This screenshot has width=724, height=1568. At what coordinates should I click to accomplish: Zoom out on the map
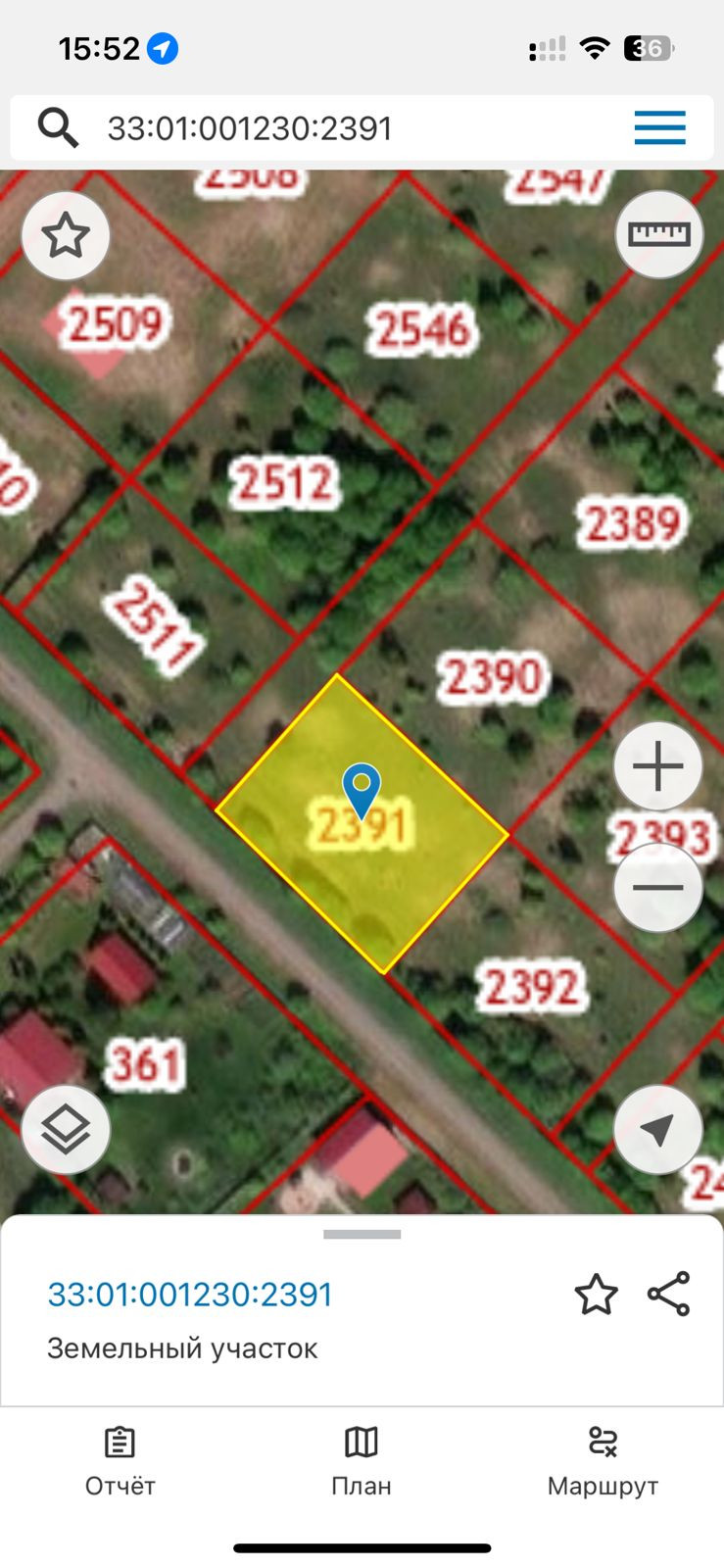(658, 888)
